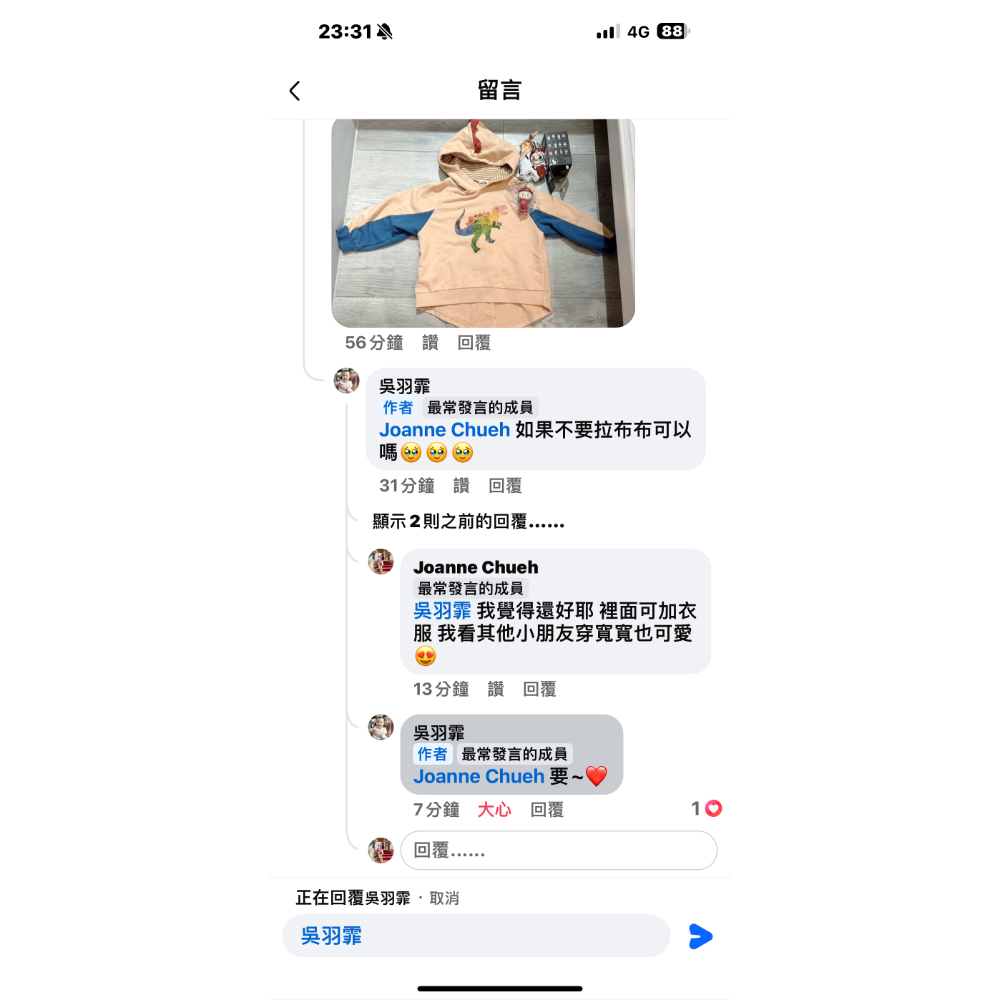This screenshot has width=1000, height=1000.
Task: Open Joanne Chueh's profile from her name
Action: (x=475, y=568)
